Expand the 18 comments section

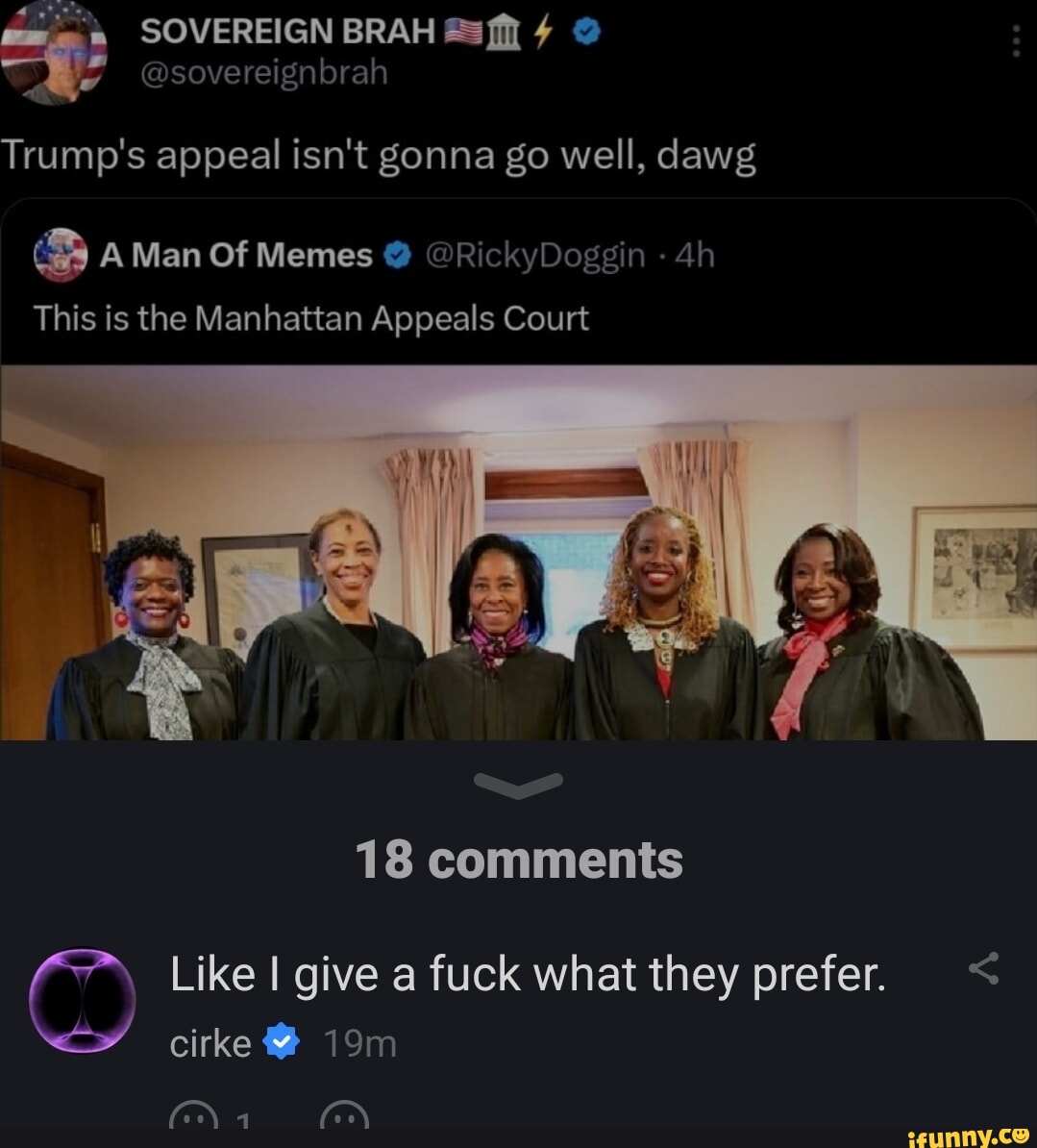point(518,861)
